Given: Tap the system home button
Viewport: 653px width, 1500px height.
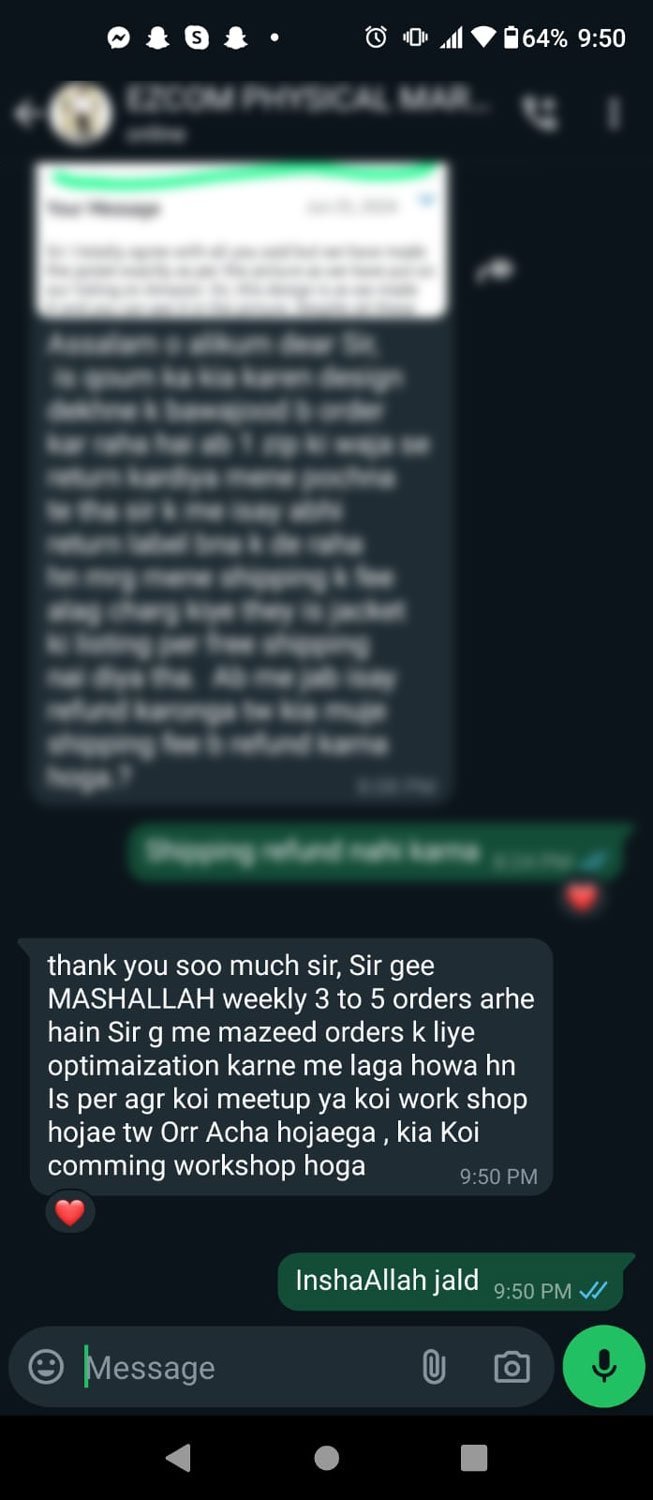Looking at the screenshot, I should point(326,1458).
